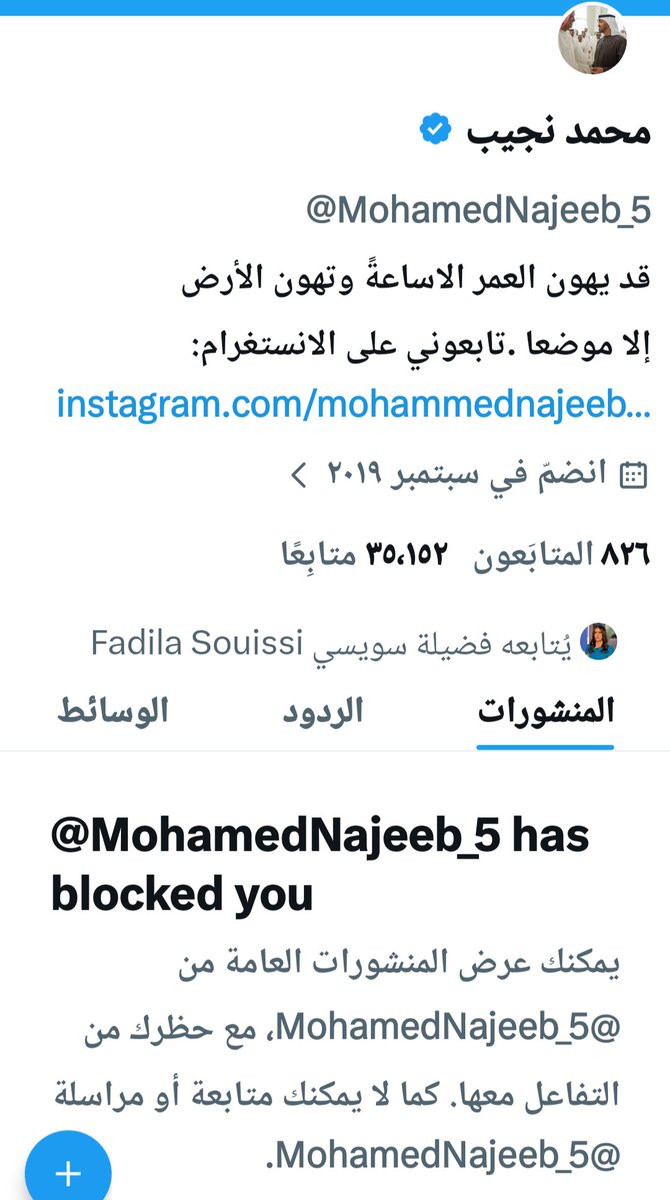
Task: Open the joined September 2019 details chevron
Action: 298,474
